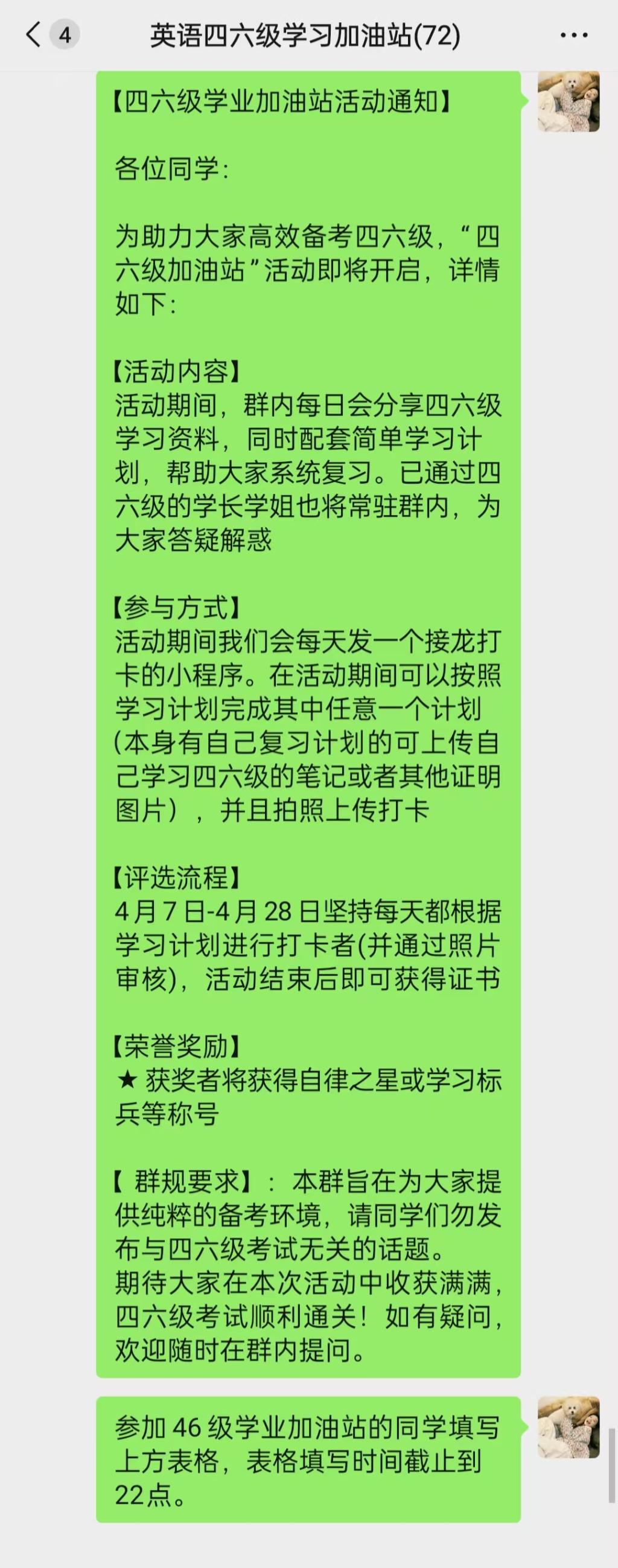Viewport: 618px width, 1568px height.
Task: Go back to the chat list
Action: click(35, 36)
